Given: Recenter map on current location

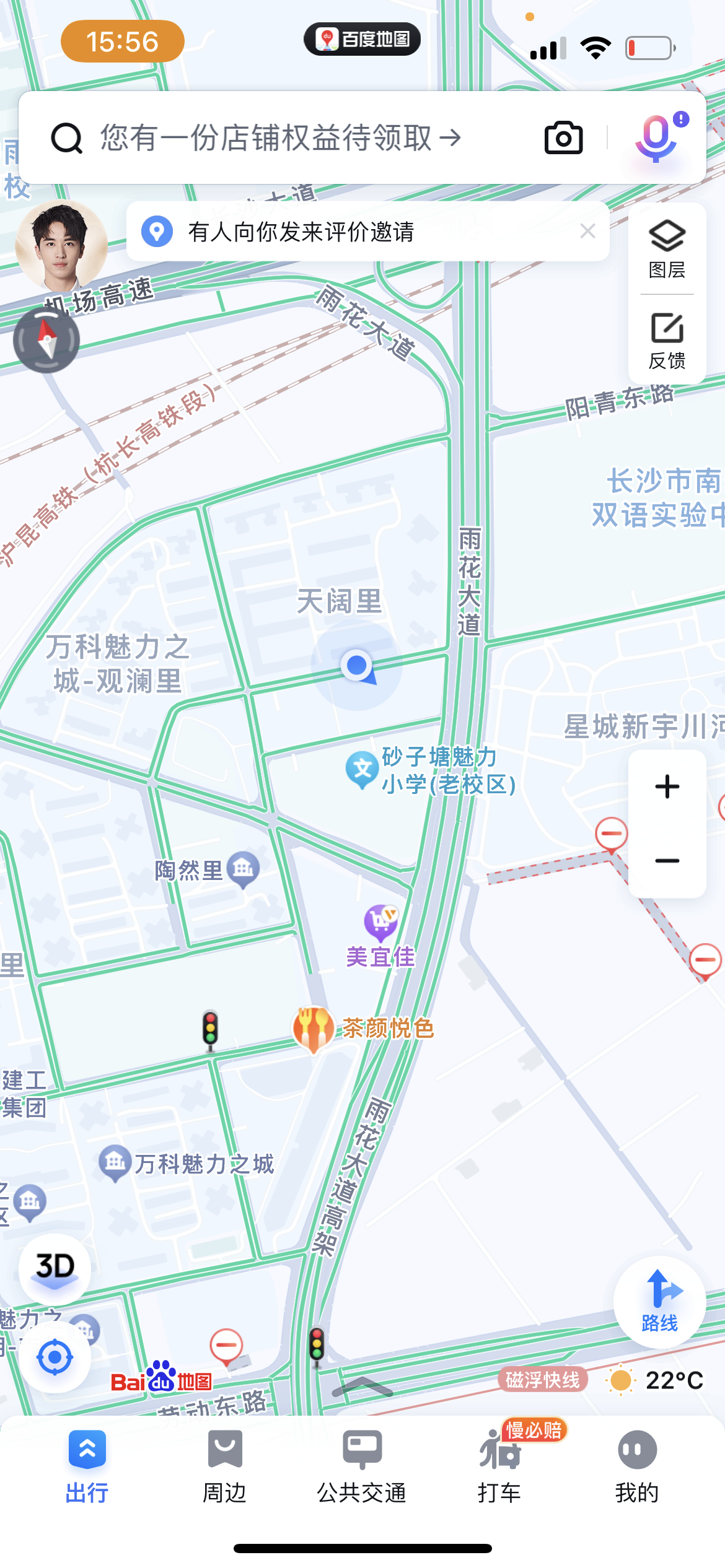Looking at the screenshot, I should pyautogui.click(x=55, y=1357).
